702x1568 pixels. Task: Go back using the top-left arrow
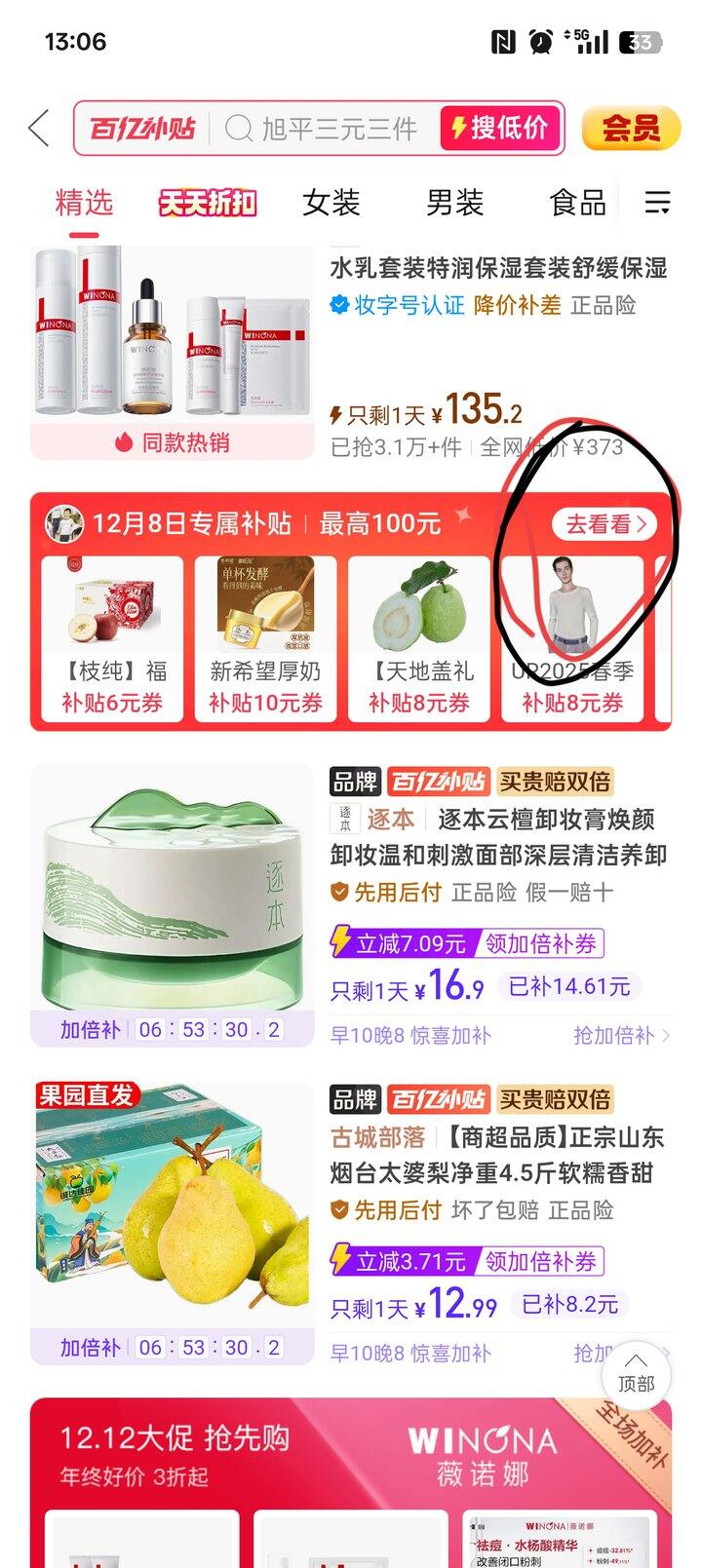coord(39,129)
